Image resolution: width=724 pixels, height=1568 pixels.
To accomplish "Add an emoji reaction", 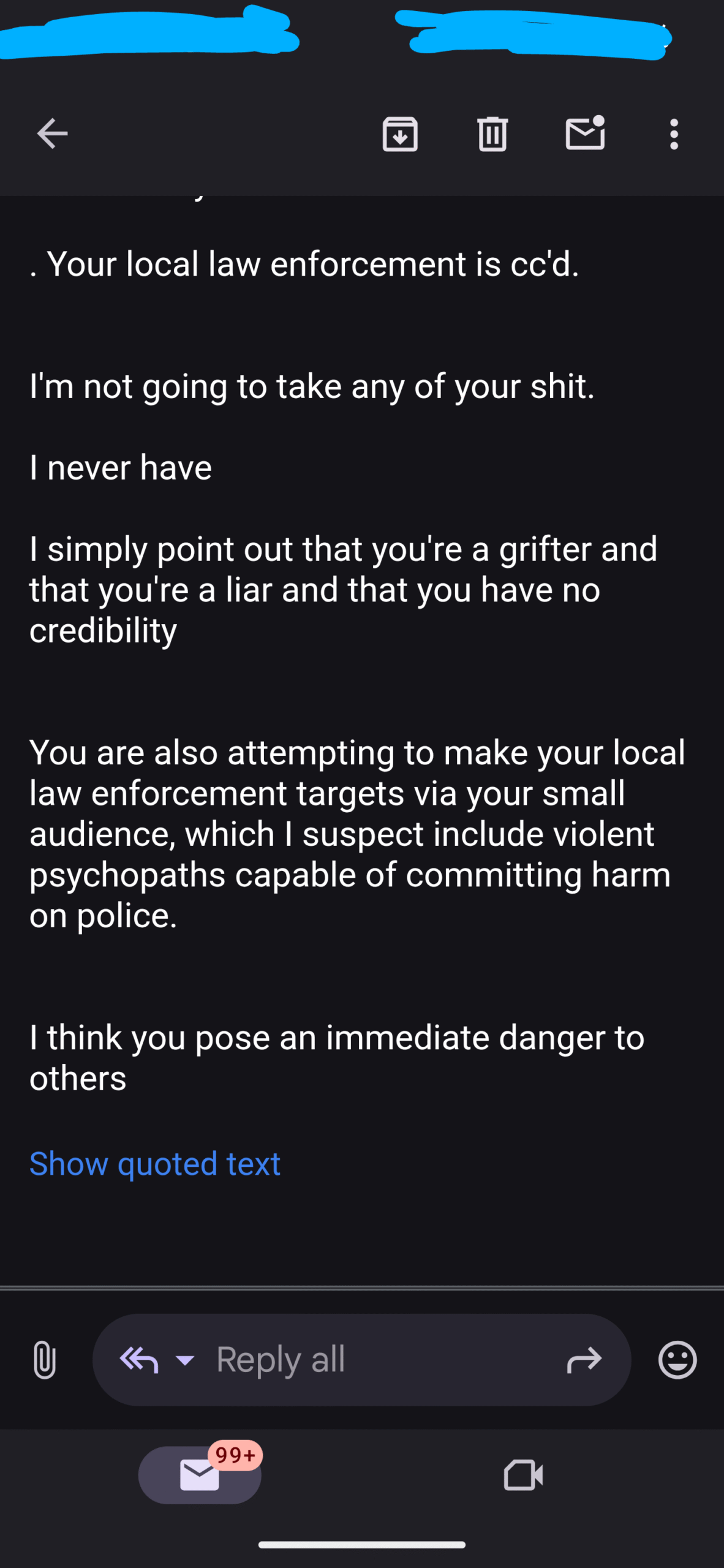I will pos(677,1360).
